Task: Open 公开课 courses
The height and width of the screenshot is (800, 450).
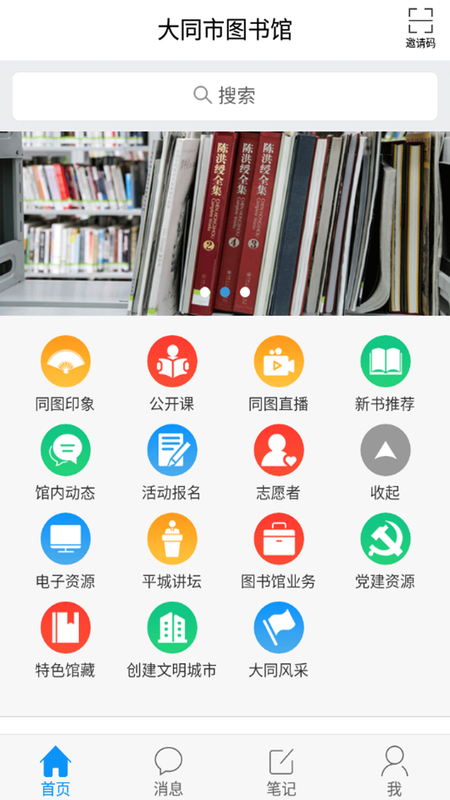Action: pyautogui.click(x=172, y=373)
